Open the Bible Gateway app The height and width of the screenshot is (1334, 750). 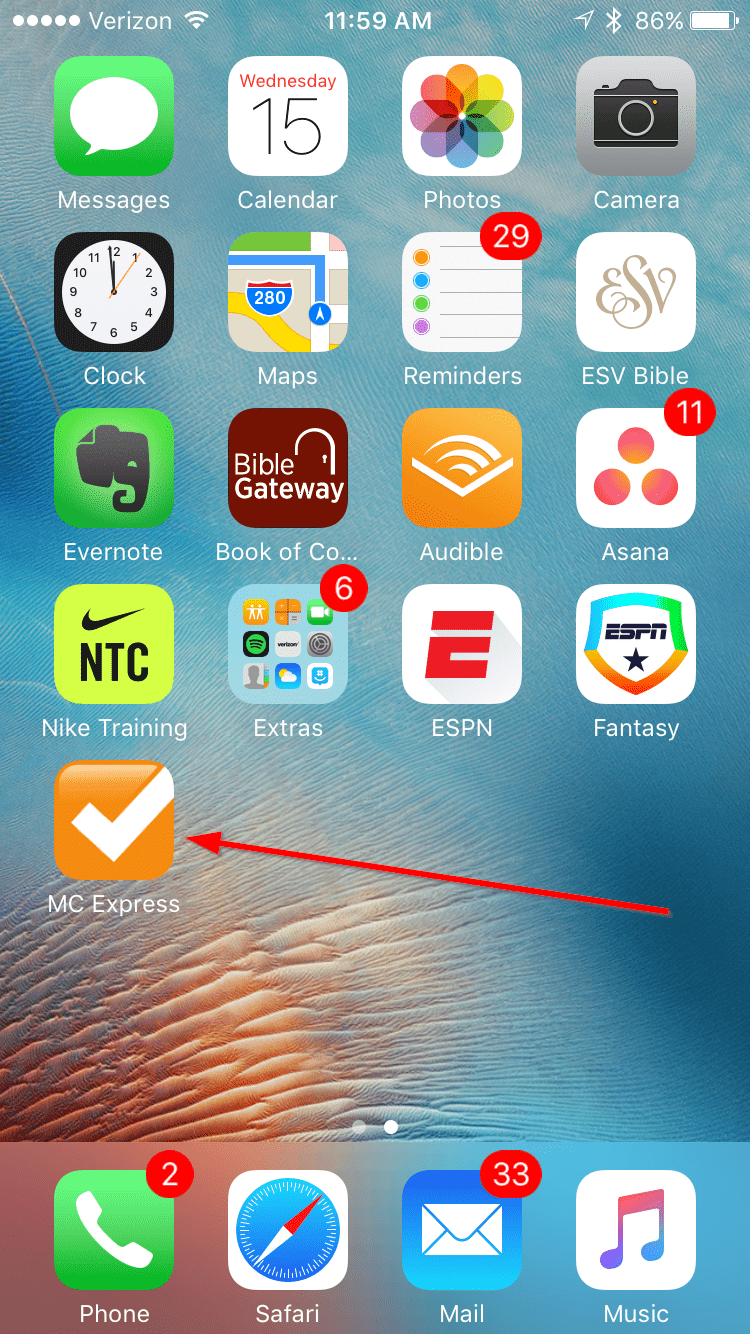tap(288, 468)
